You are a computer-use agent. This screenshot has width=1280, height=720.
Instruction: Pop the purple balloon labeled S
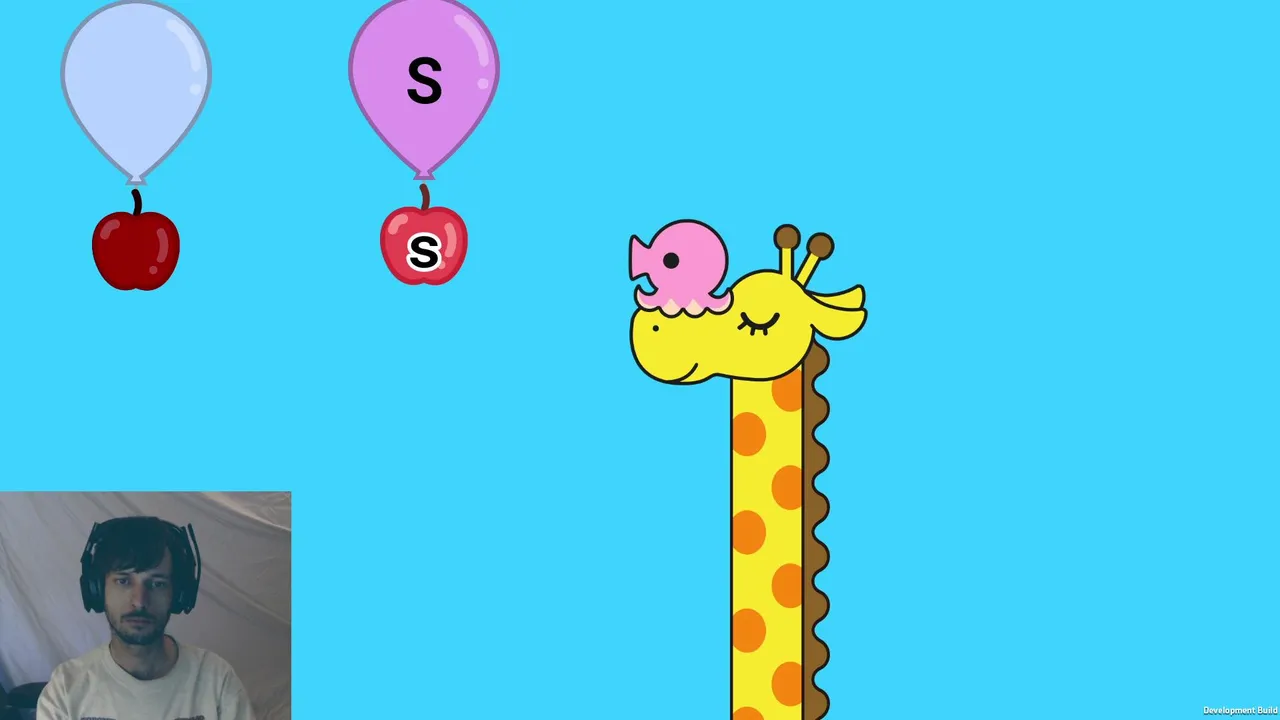click(x=424, y=80)
